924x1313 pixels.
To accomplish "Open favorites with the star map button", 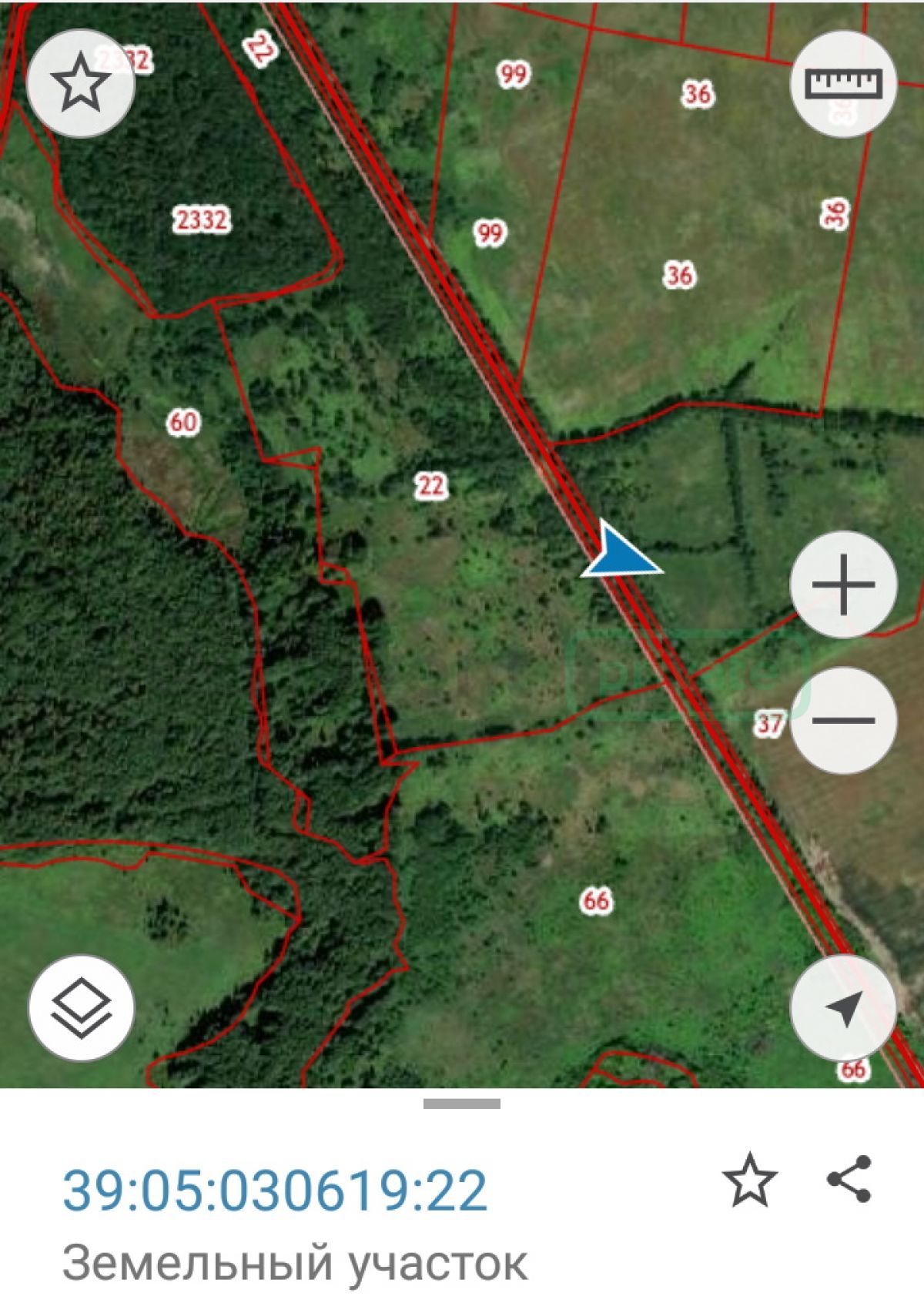I will (x=80, y=84).
